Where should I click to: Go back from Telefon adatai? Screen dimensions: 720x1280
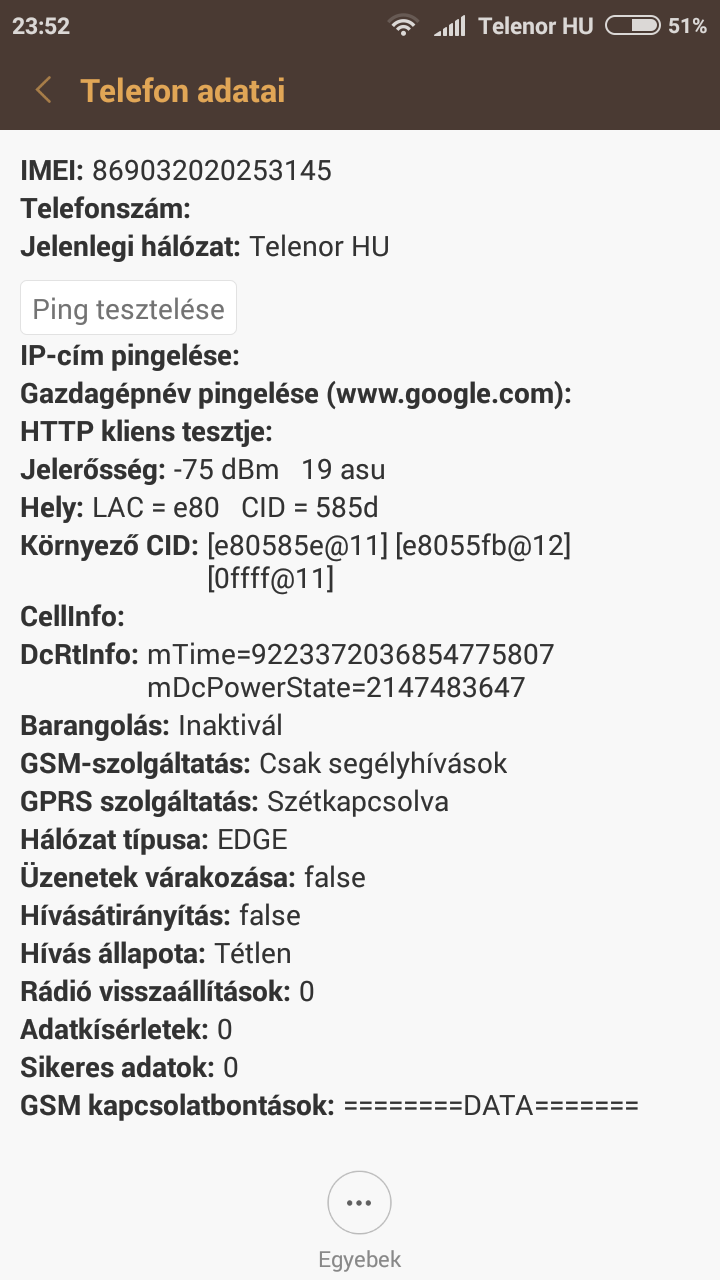click(43, 91)
